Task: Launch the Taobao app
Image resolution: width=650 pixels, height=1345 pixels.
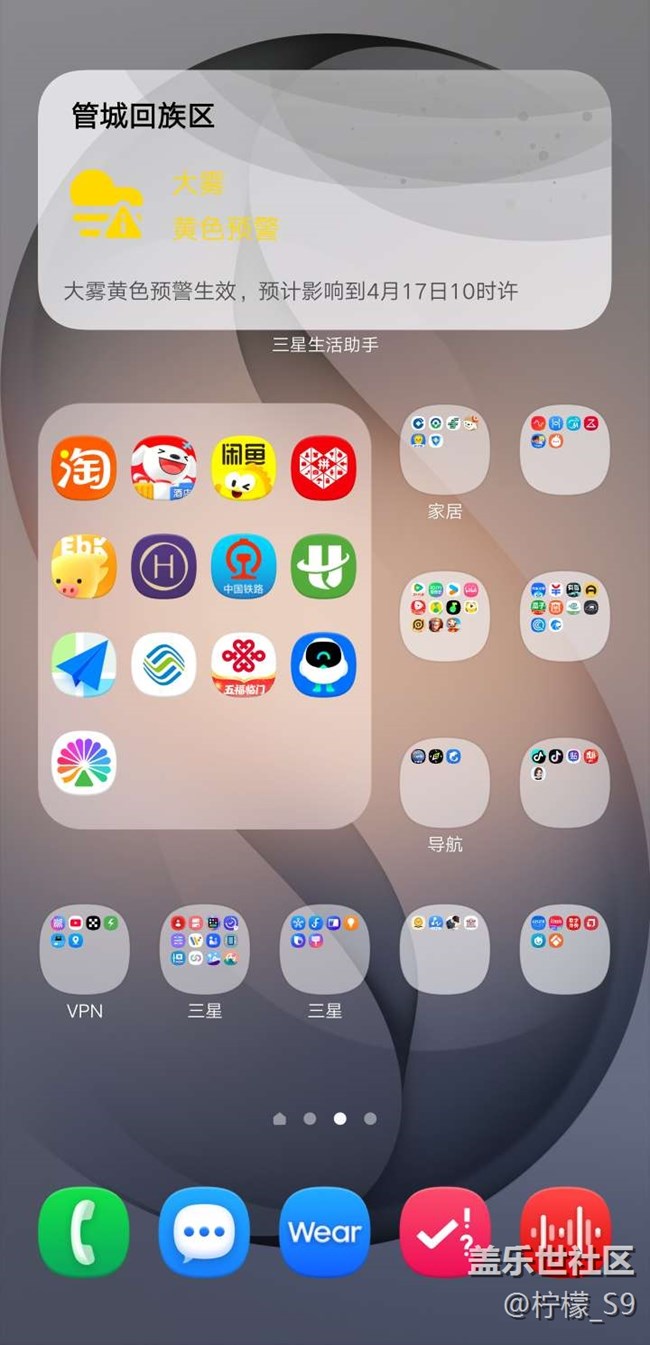Action: [84, 468]
